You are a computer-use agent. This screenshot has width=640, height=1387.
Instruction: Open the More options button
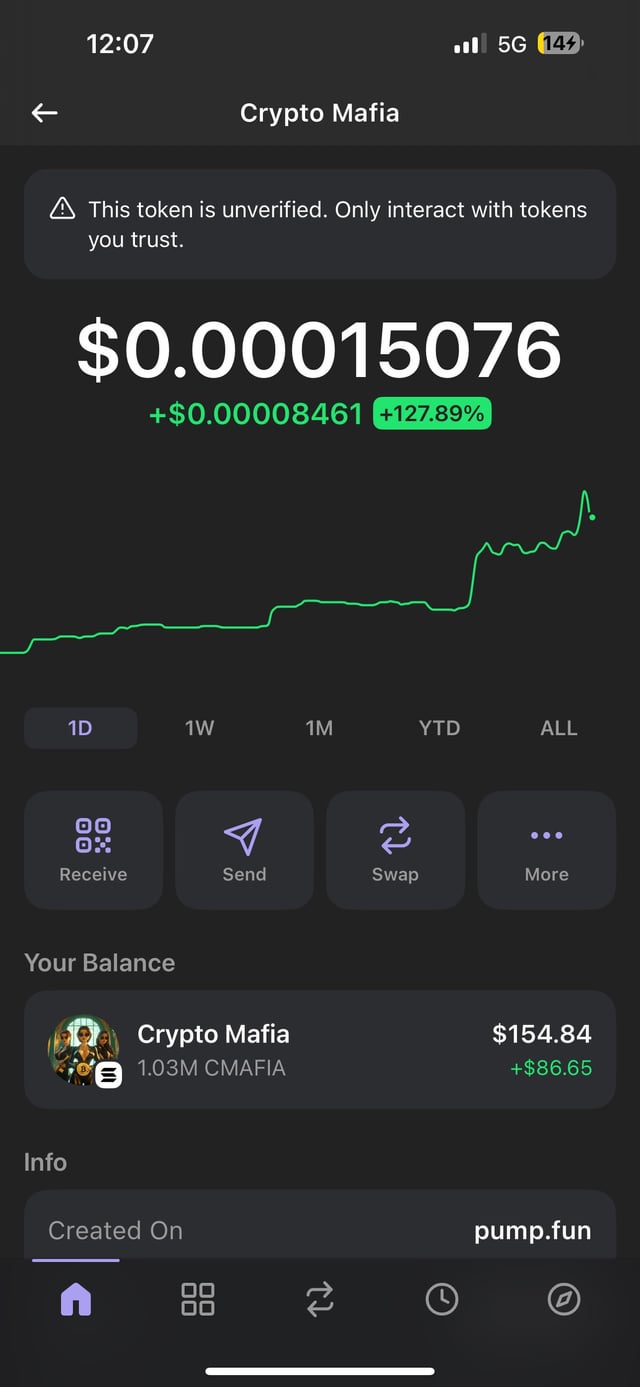(x=546, y=850)
